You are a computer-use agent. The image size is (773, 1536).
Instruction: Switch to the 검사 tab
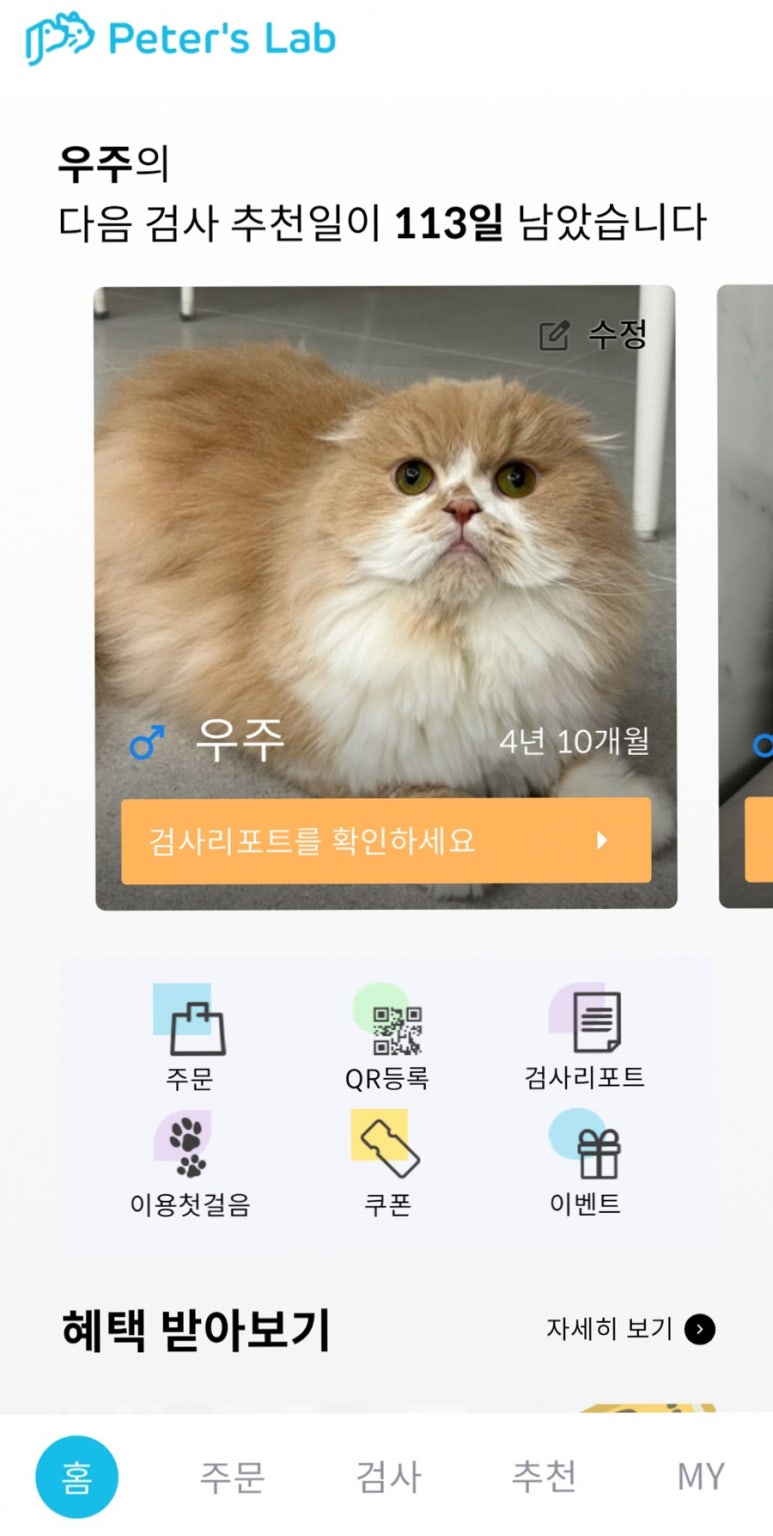point(389,1476)
